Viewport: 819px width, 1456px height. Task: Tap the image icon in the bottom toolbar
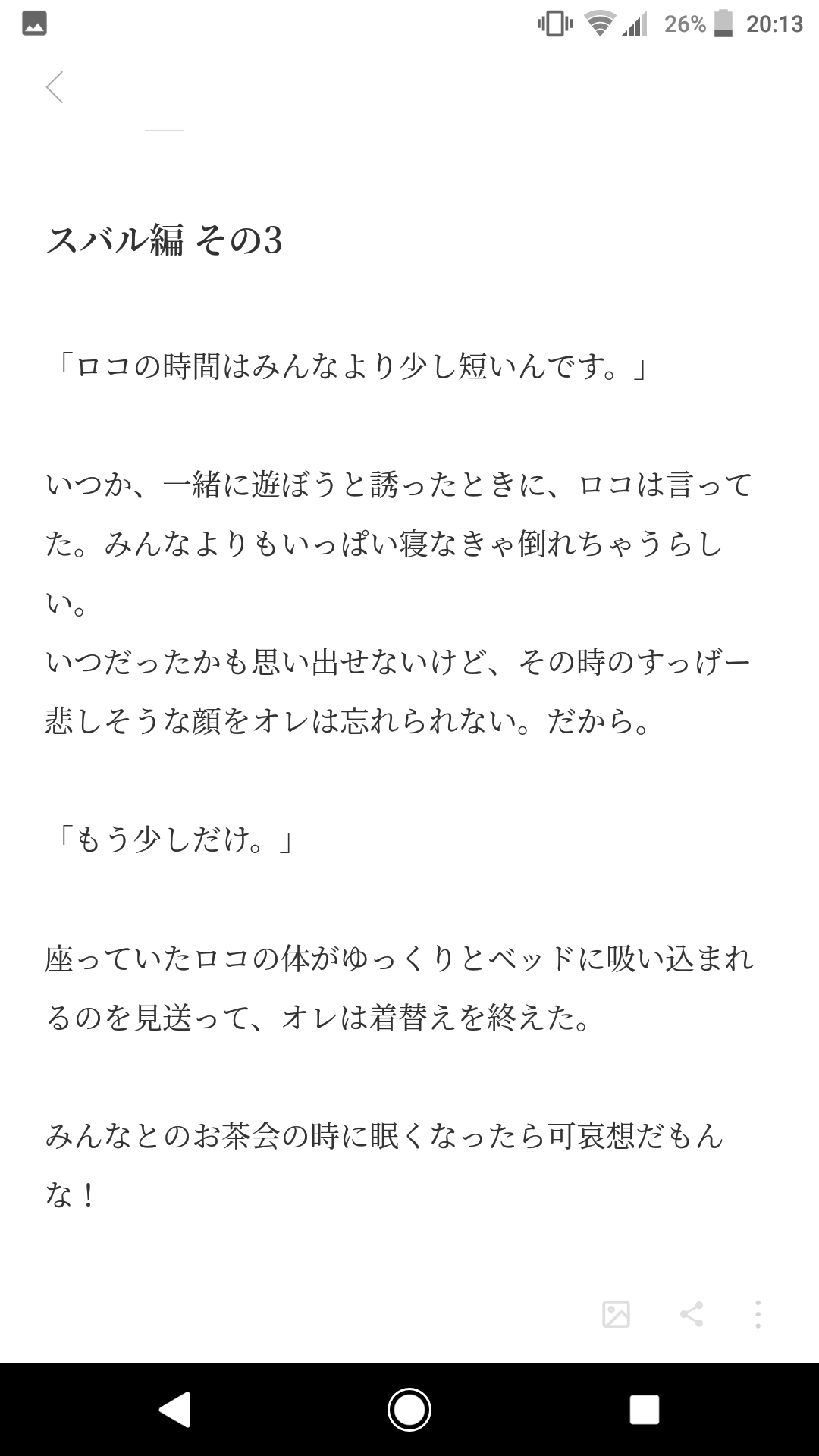[x=616, y=1314]
